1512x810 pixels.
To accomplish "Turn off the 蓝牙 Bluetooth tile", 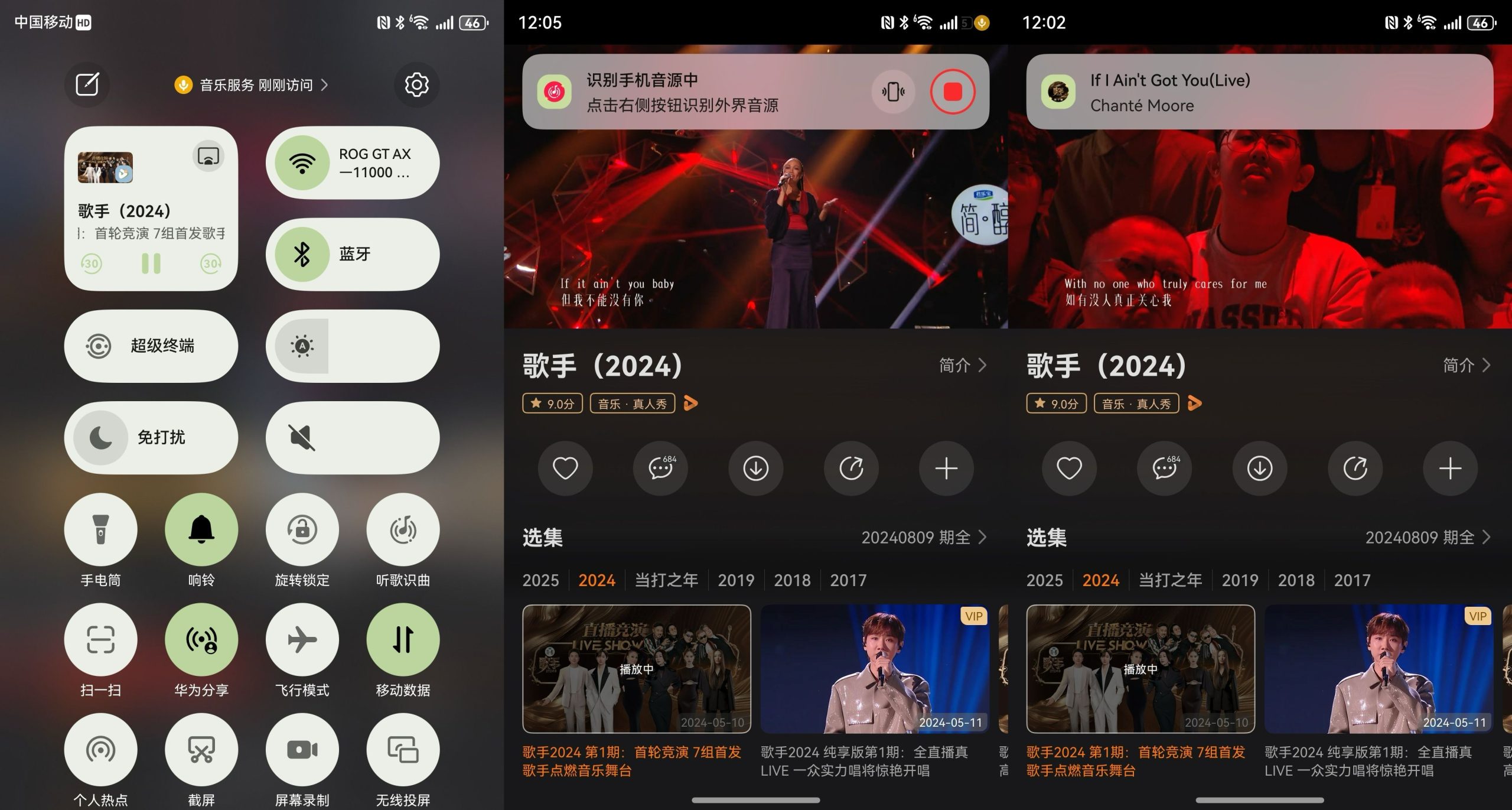I will click(x=302, y=254).
